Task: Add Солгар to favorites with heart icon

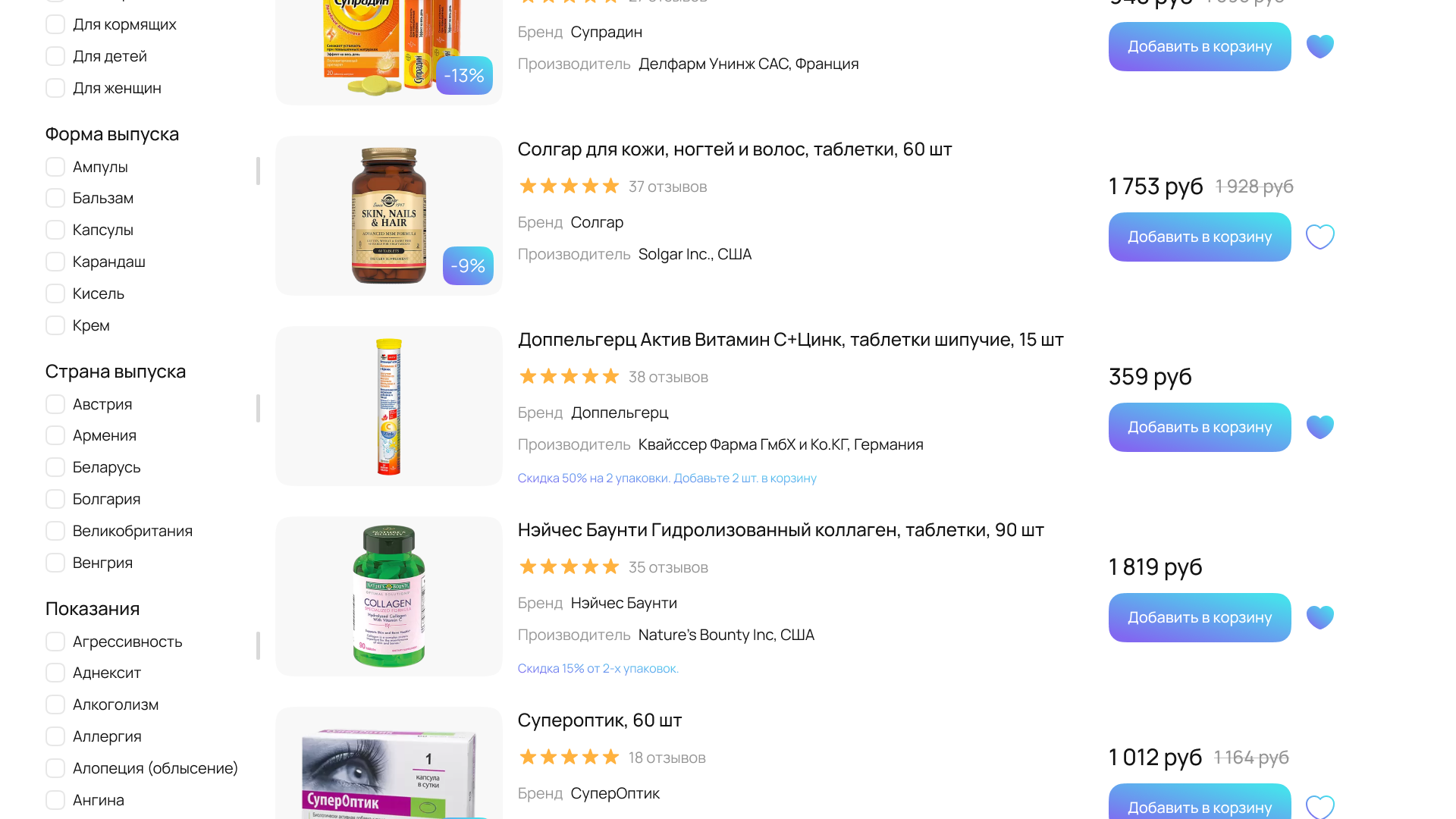Action: point(1319,237)
